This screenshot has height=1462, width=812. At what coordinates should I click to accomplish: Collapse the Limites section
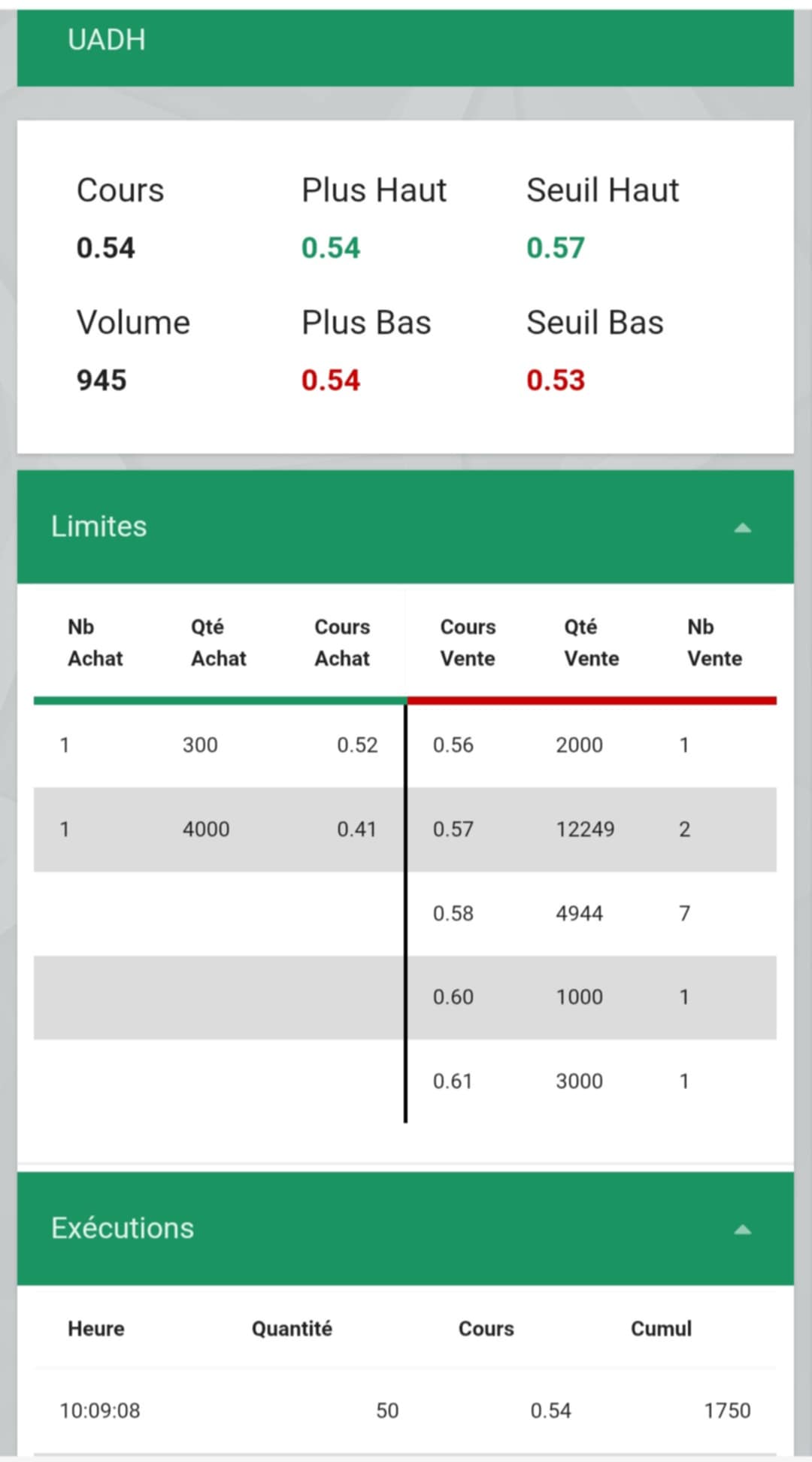click(x=742, y=528)
